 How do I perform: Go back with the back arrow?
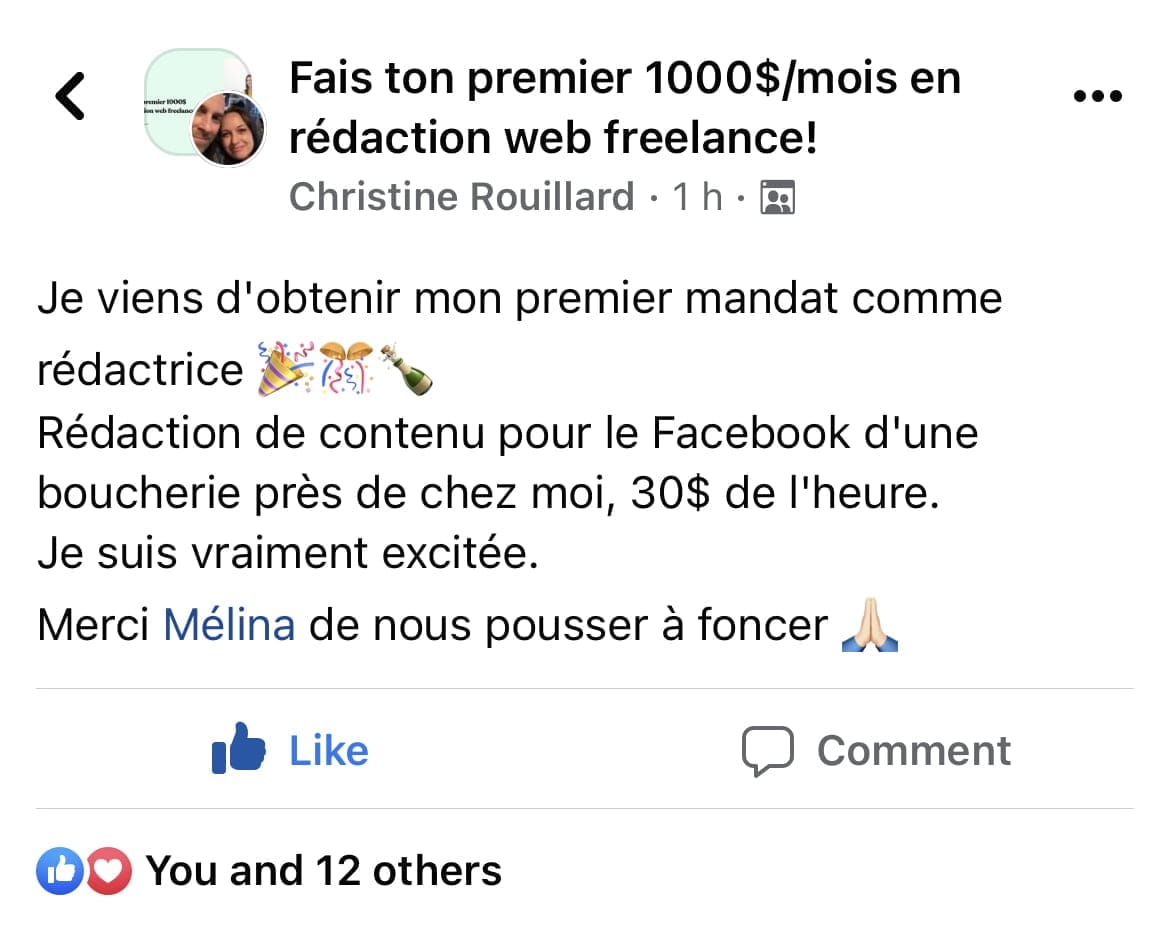(x=70, y=97)
